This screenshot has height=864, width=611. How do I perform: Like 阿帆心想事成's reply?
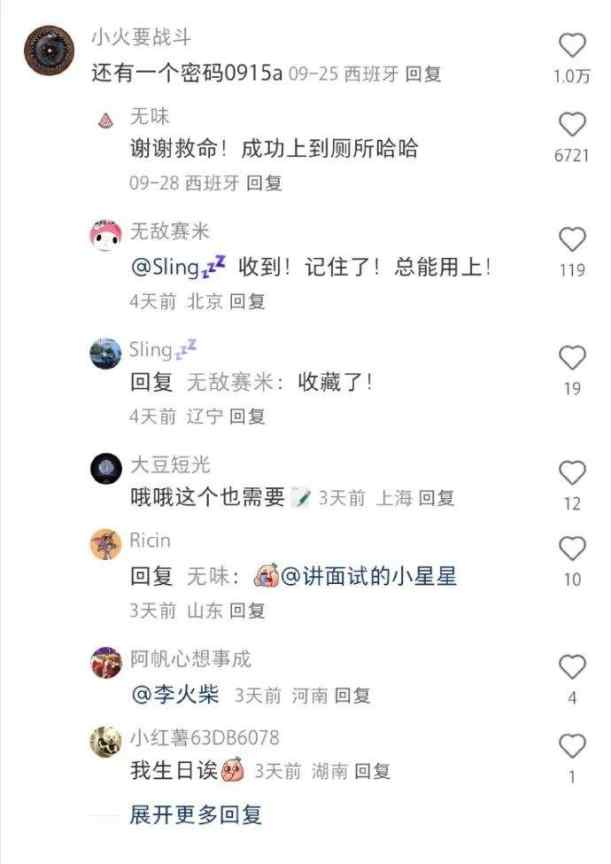point(572,667)
